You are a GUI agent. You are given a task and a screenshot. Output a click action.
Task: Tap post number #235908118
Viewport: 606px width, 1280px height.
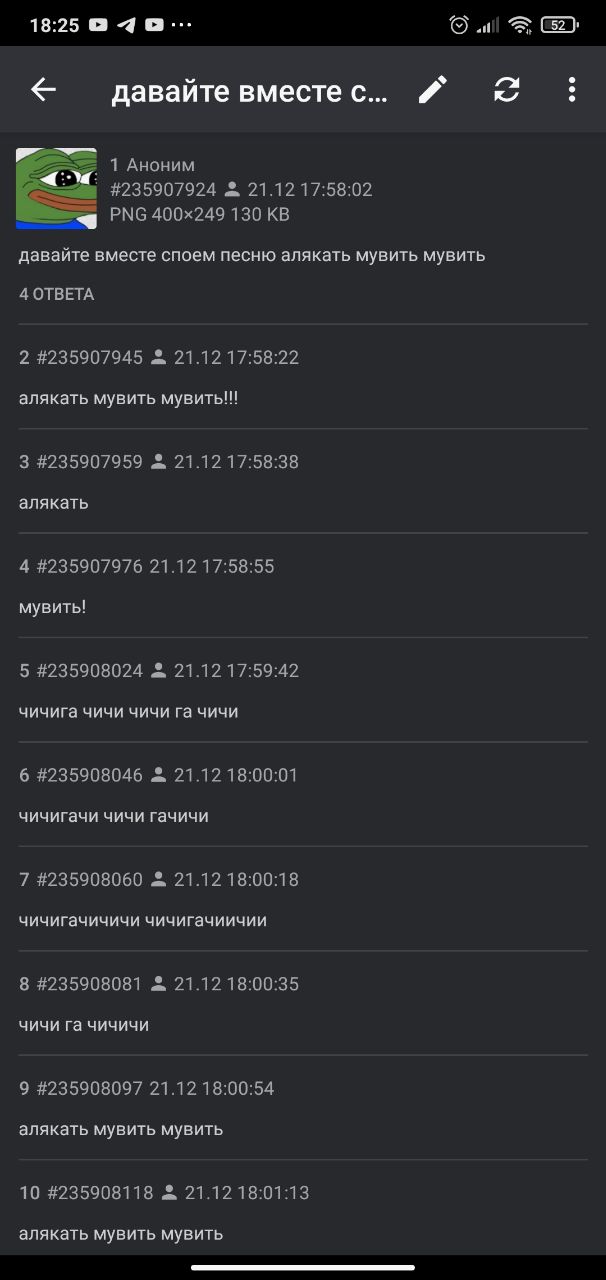pyautogui.click(x=100, y=1192)
